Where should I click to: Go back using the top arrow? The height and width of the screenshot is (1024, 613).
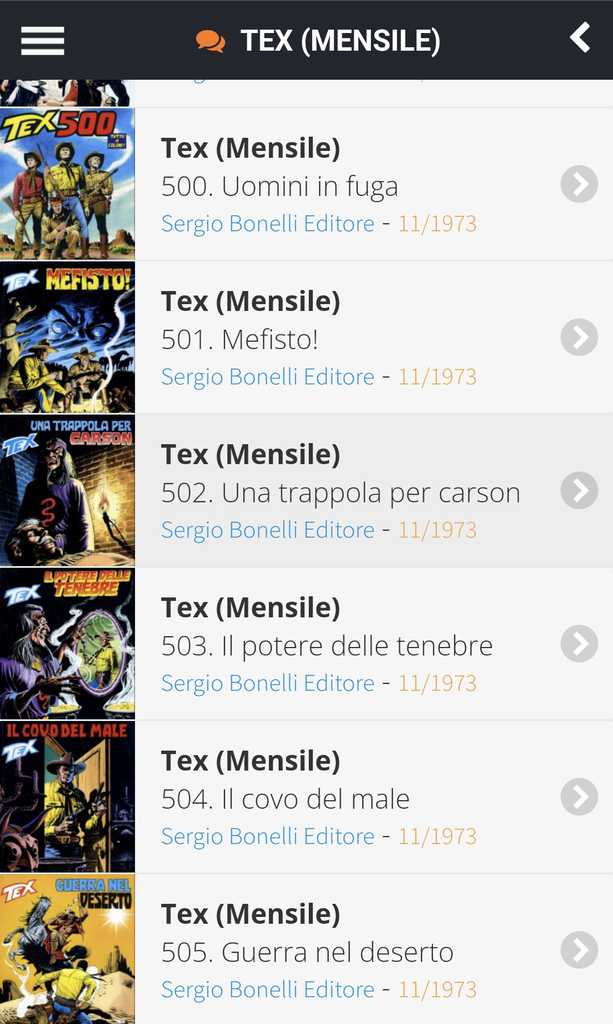tap(580, 38)
